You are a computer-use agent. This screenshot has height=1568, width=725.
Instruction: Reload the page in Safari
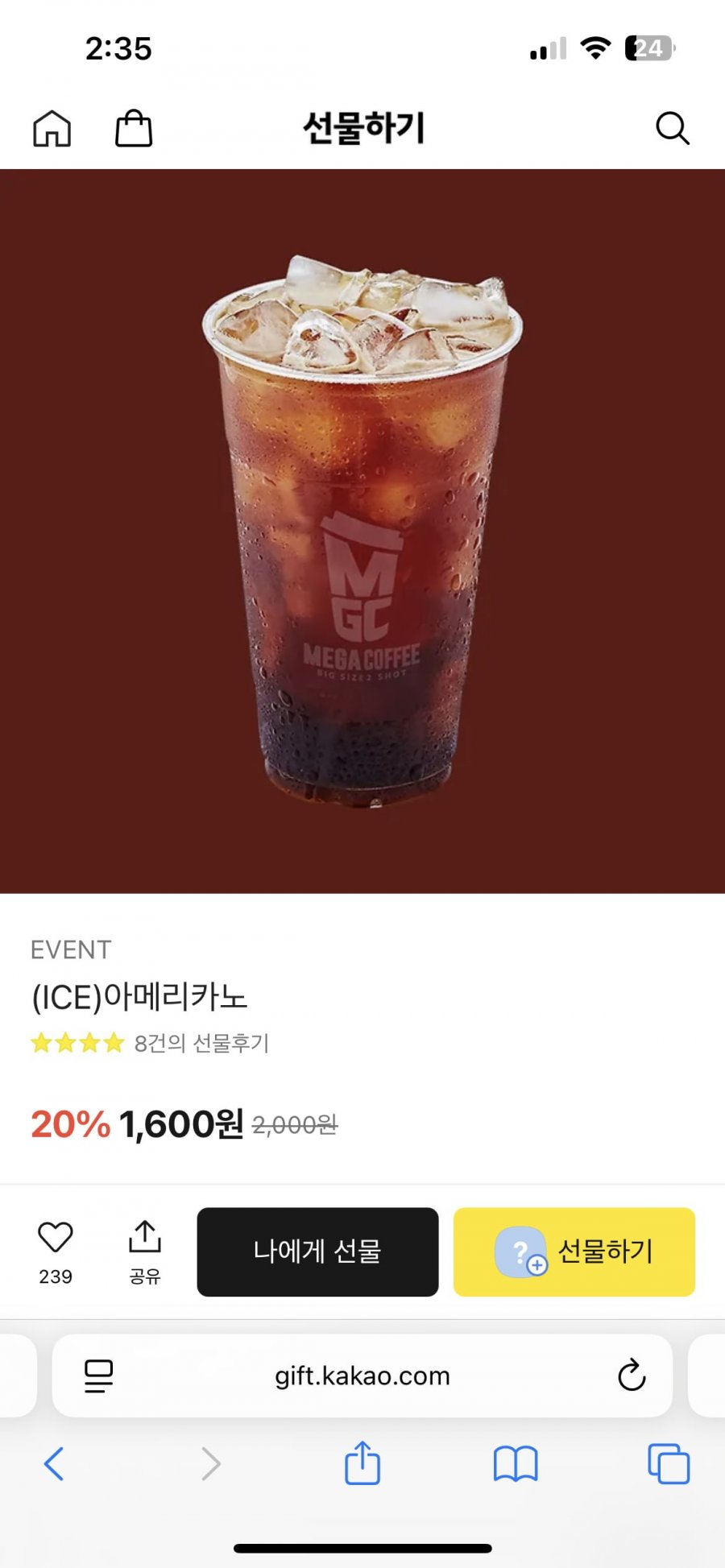(x=632, y=1376)
